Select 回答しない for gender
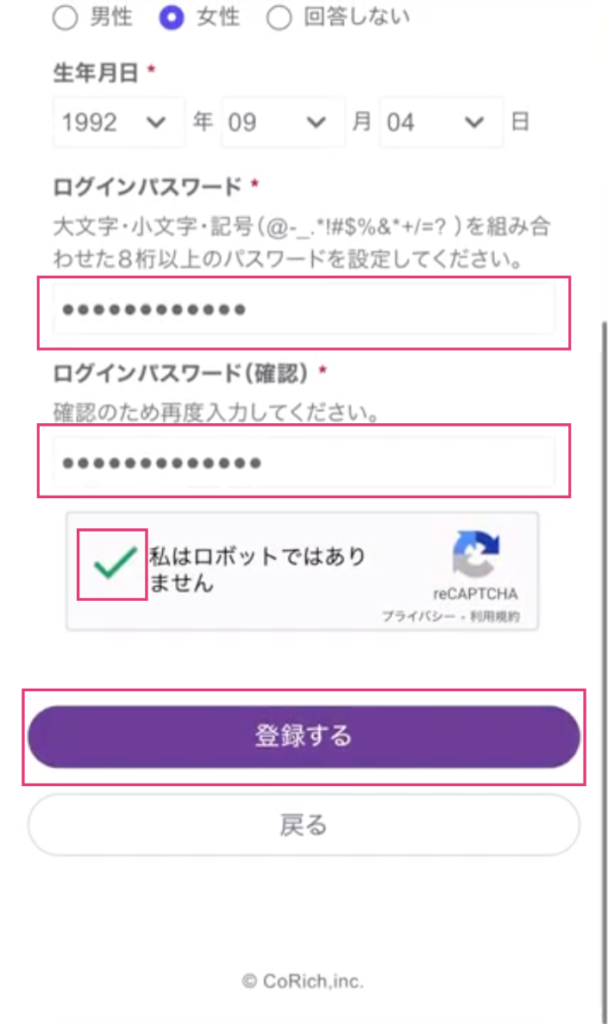 tap(280, 17)
